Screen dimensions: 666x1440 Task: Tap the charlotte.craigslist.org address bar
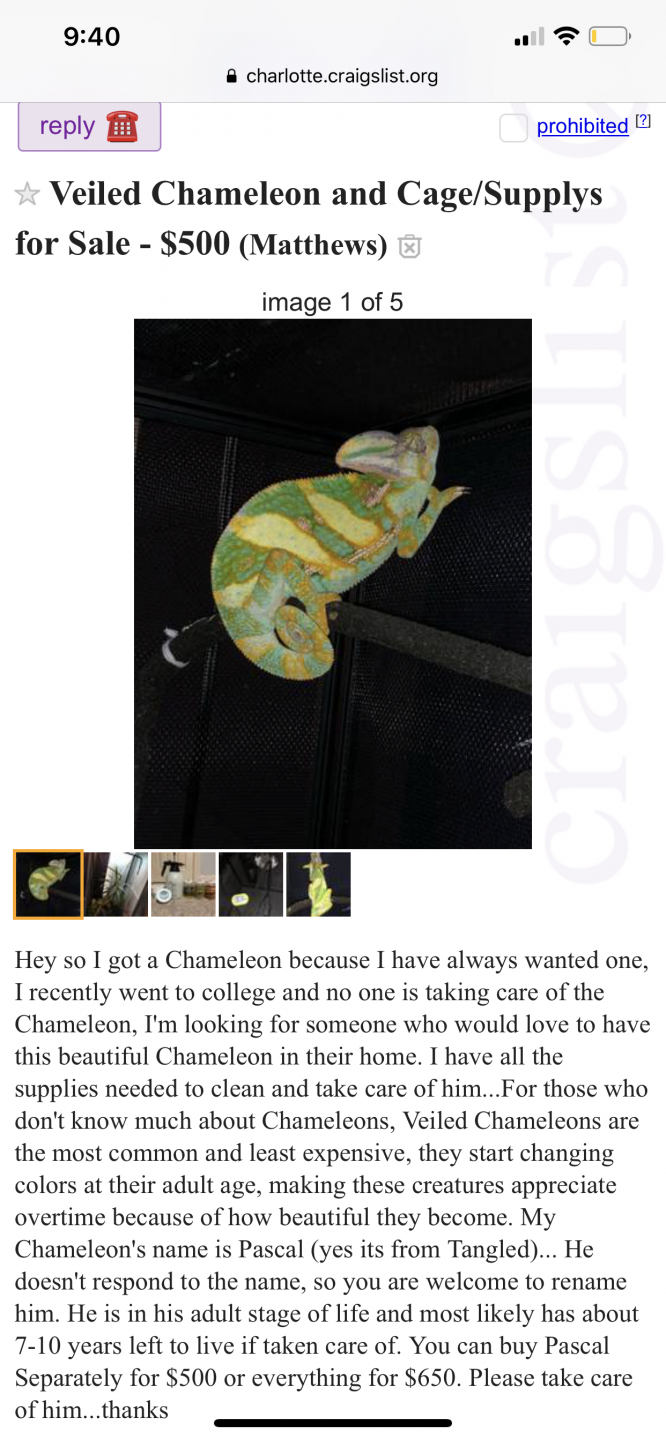(x=333, y=76)
